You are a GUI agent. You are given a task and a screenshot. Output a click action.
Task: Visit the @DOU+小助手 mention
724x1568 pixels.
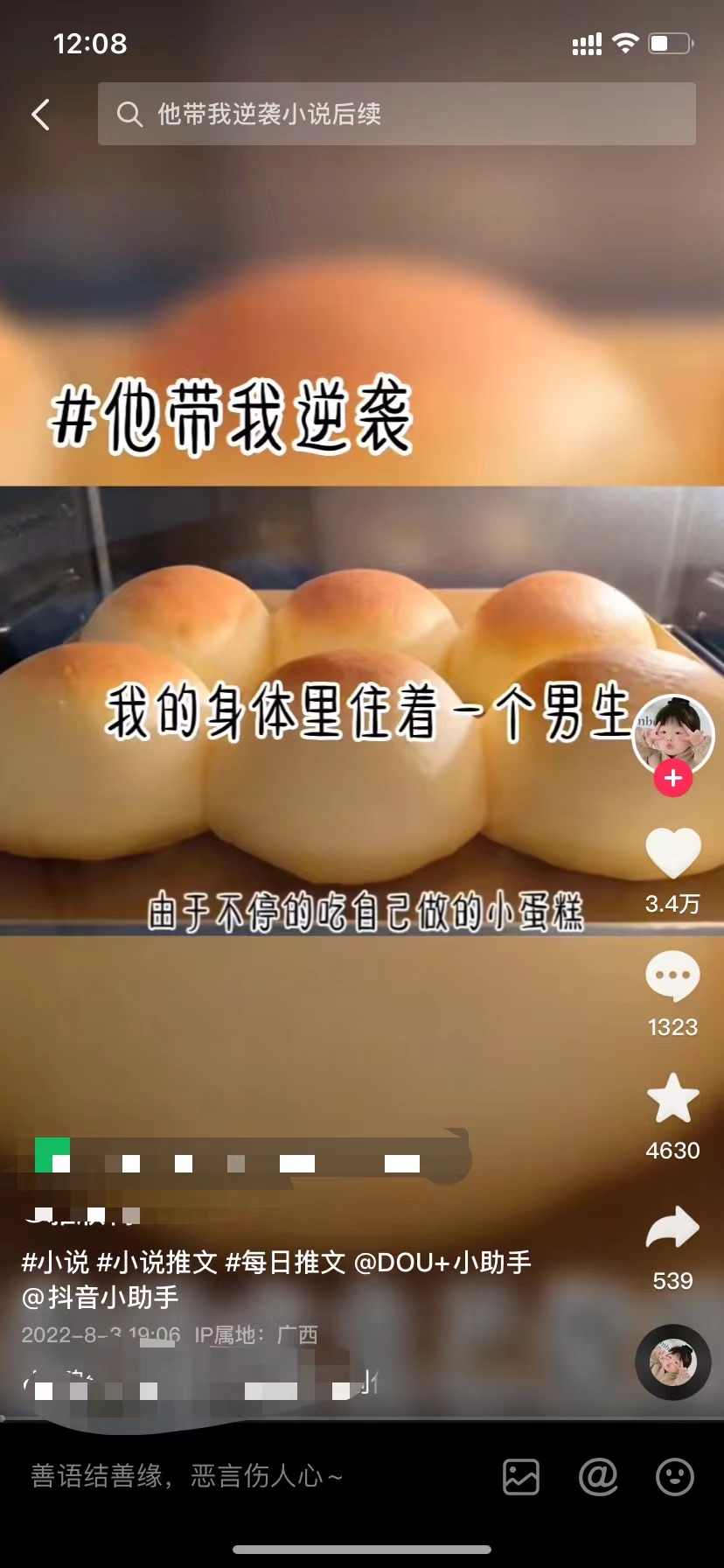pyautogui.click(x=442, y=1263)
